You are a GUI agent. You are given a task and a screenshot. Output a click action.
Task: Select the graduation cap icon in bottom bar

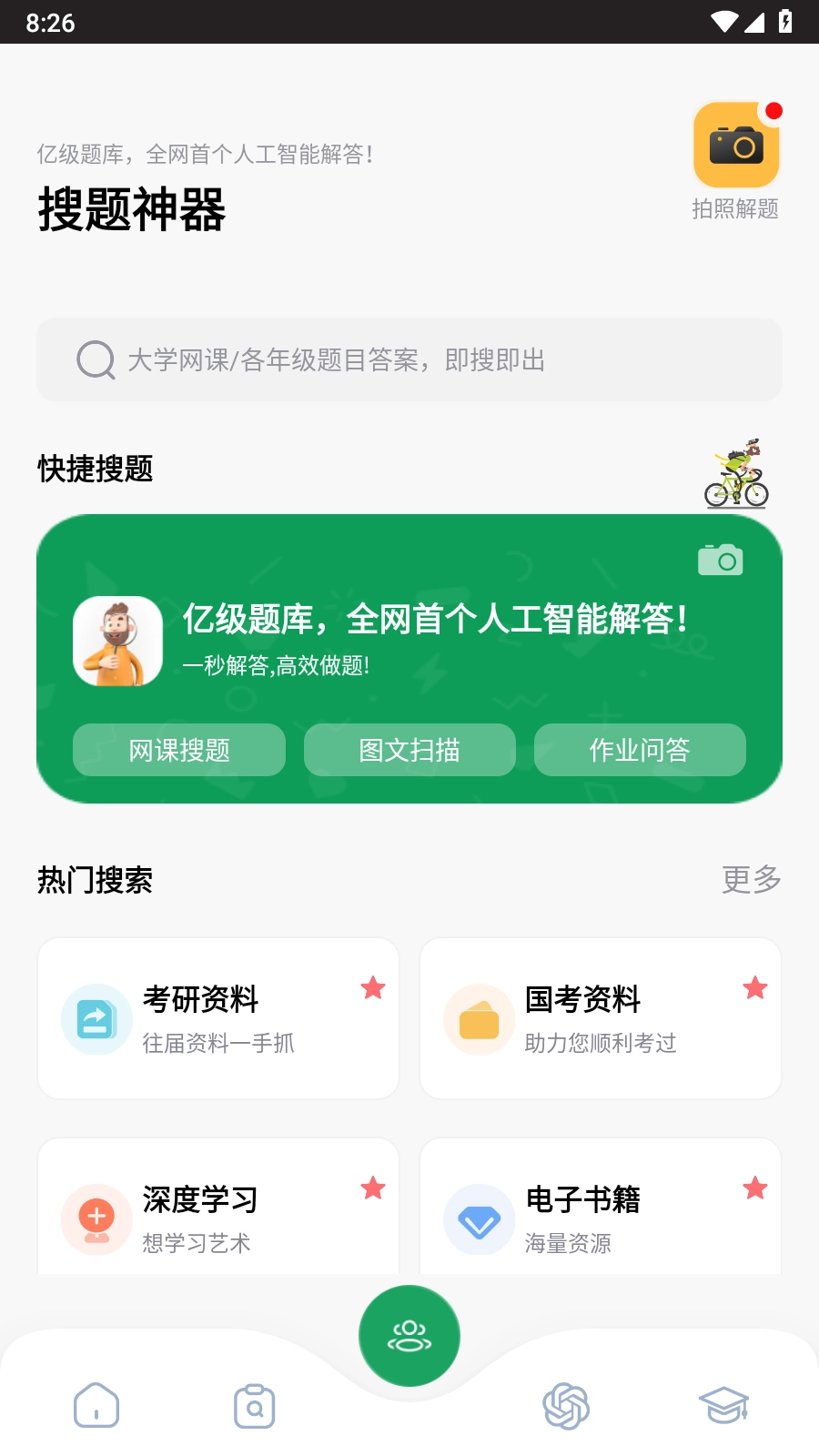tap(723, 1406)
